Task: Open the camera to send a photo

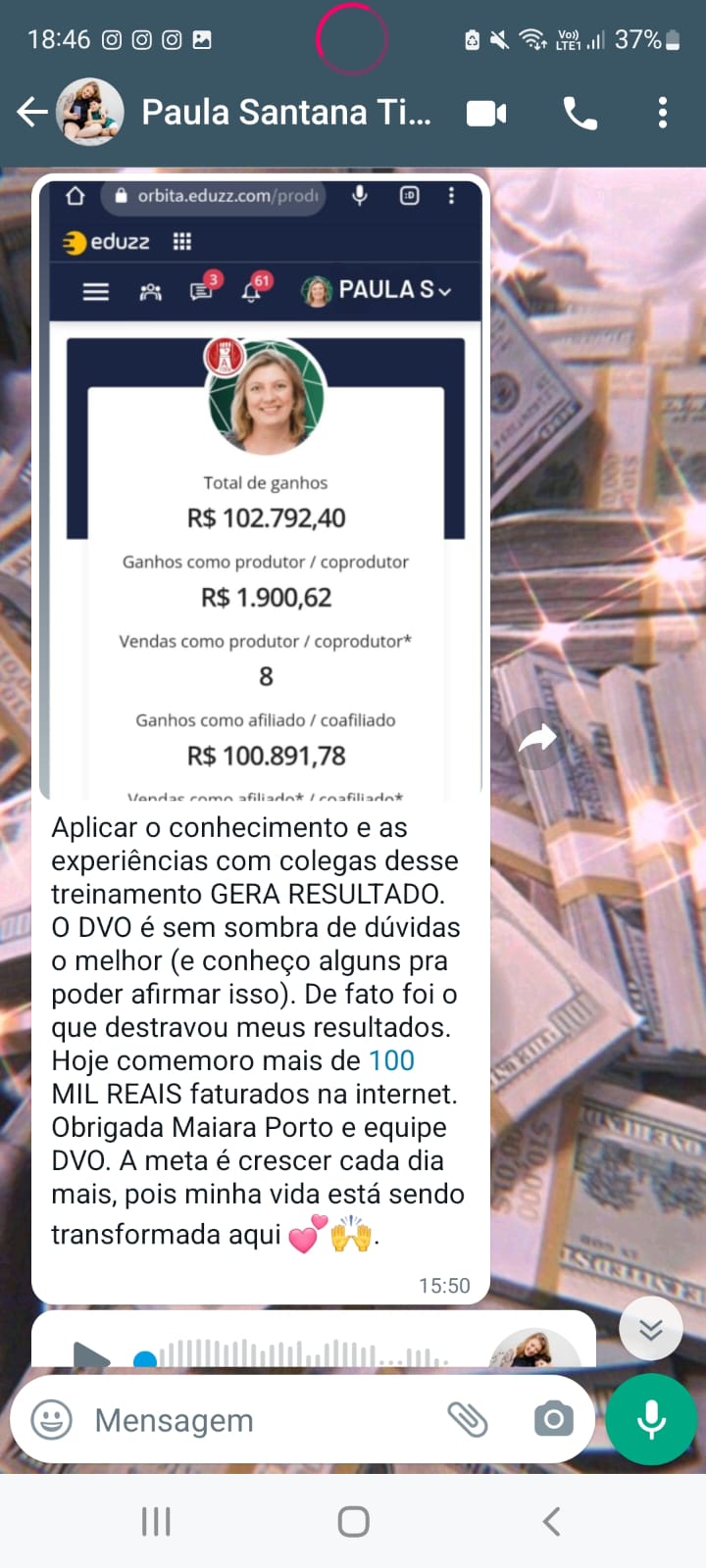Action: (553, 1419)
